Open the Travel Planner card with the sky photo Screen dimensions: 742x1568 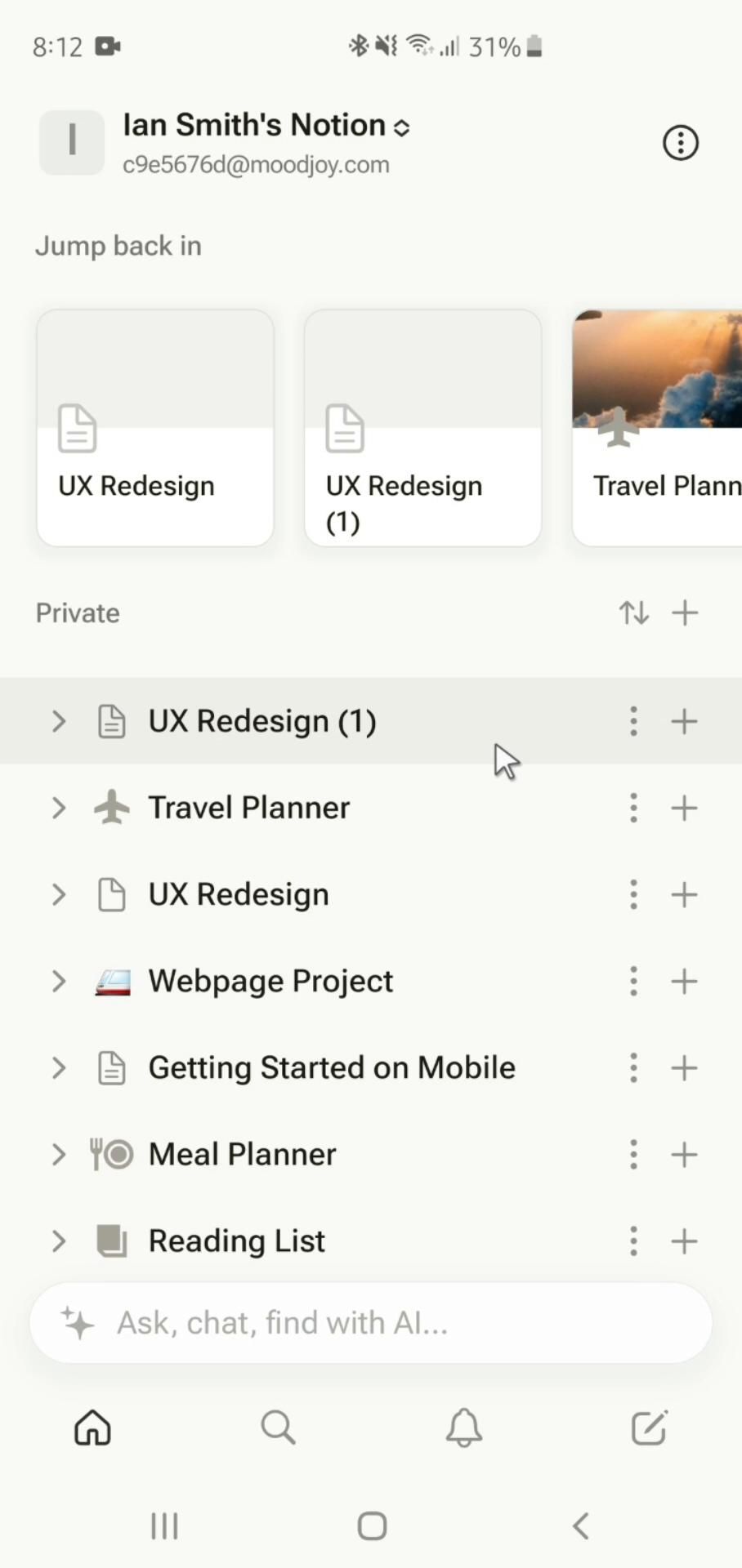[657, 428]
